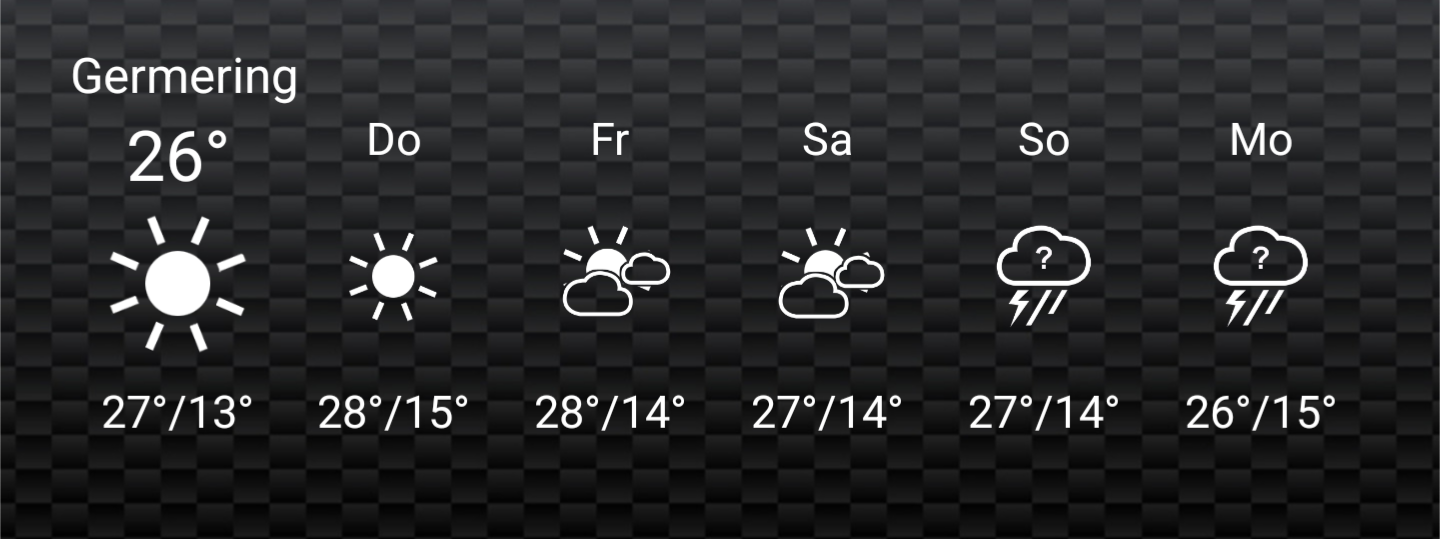Show Sunday (So) thunderstorm forecast

(1043, 275)
